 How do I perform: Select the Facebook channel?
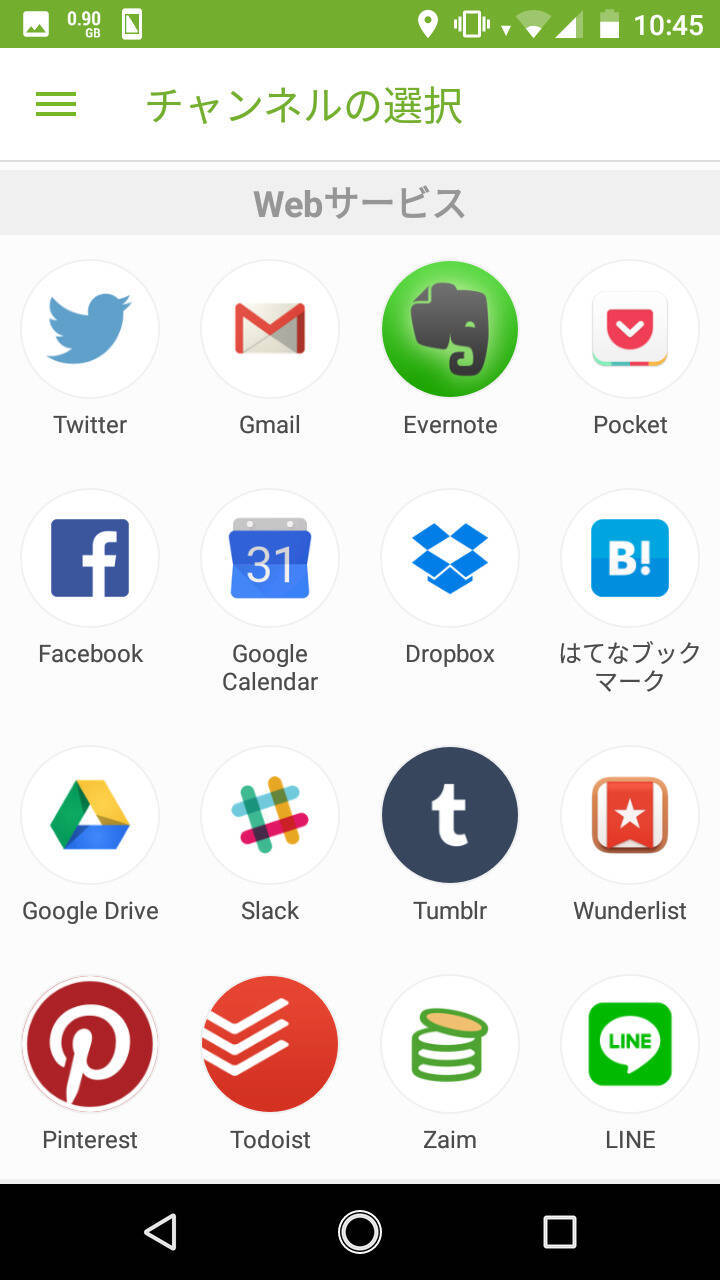(90, 558)
